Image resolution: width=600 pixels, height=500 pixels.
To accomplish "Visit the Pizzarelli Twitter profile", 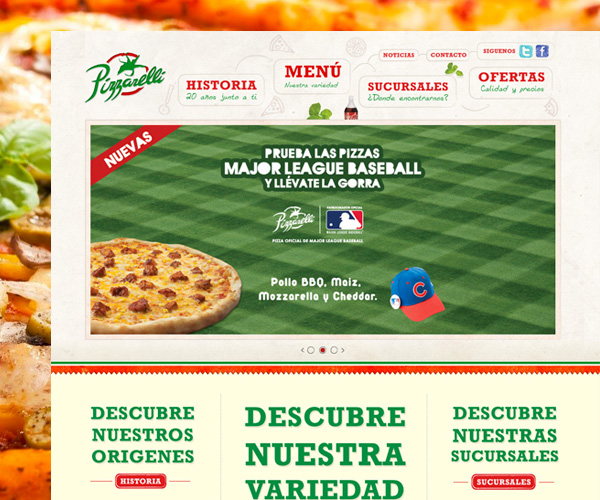I will coord(525,51).
